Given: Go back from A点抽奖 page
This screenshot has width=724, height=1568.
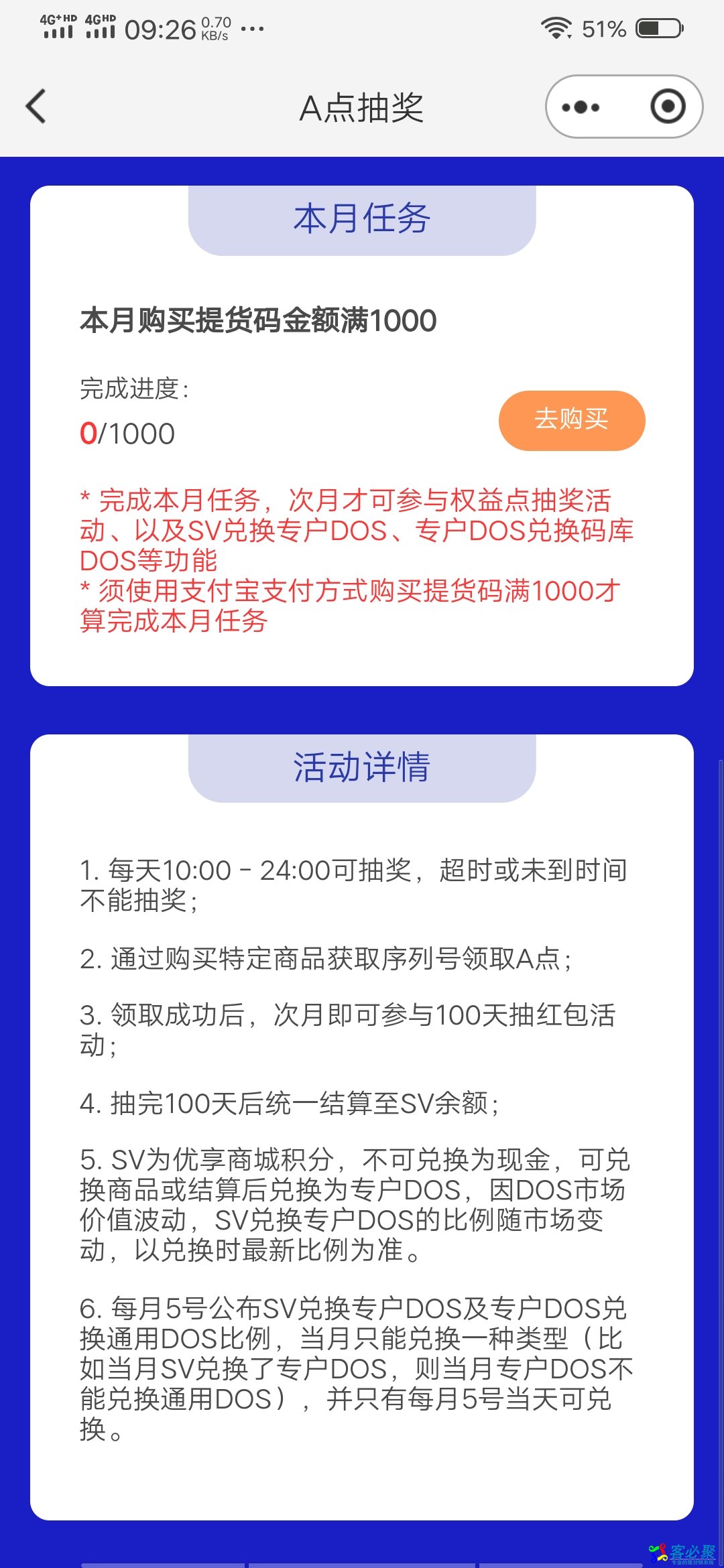Looking at the screenshot, I should [x=36, y=107].
